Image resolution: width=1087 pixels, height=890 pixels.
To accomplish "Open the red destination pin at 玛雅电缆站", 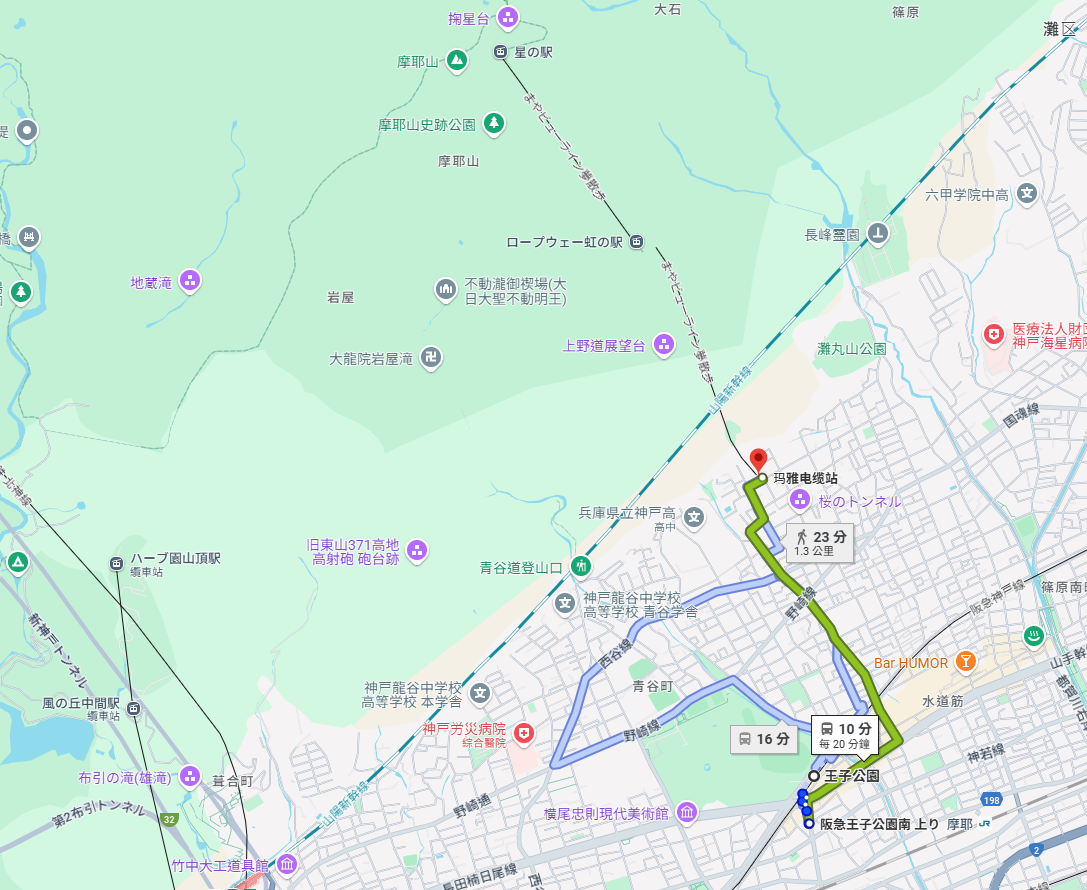I will click(758, 460).
